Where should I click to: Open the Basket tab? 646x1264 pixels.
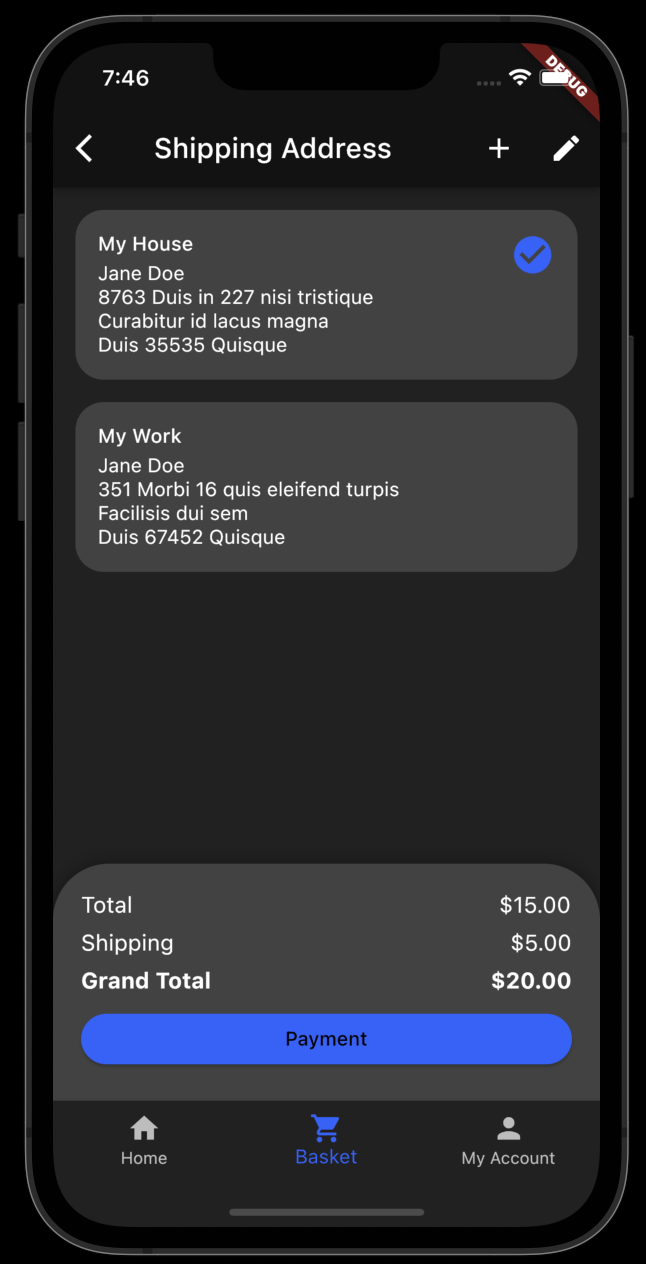[x=326, y=1141]
